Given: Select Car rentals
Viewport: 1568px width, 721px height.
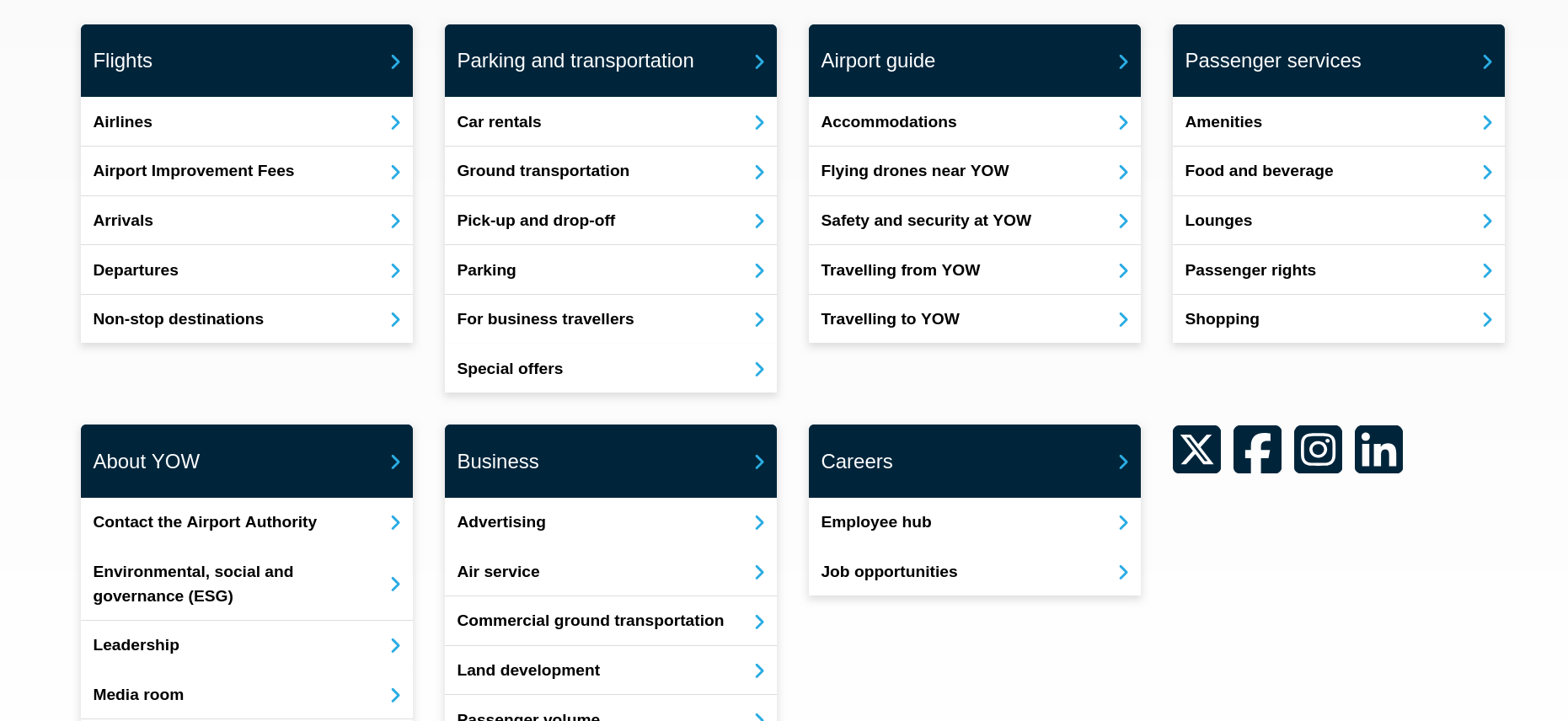Looking at the screenshot, I should click(x=610, y=122).
